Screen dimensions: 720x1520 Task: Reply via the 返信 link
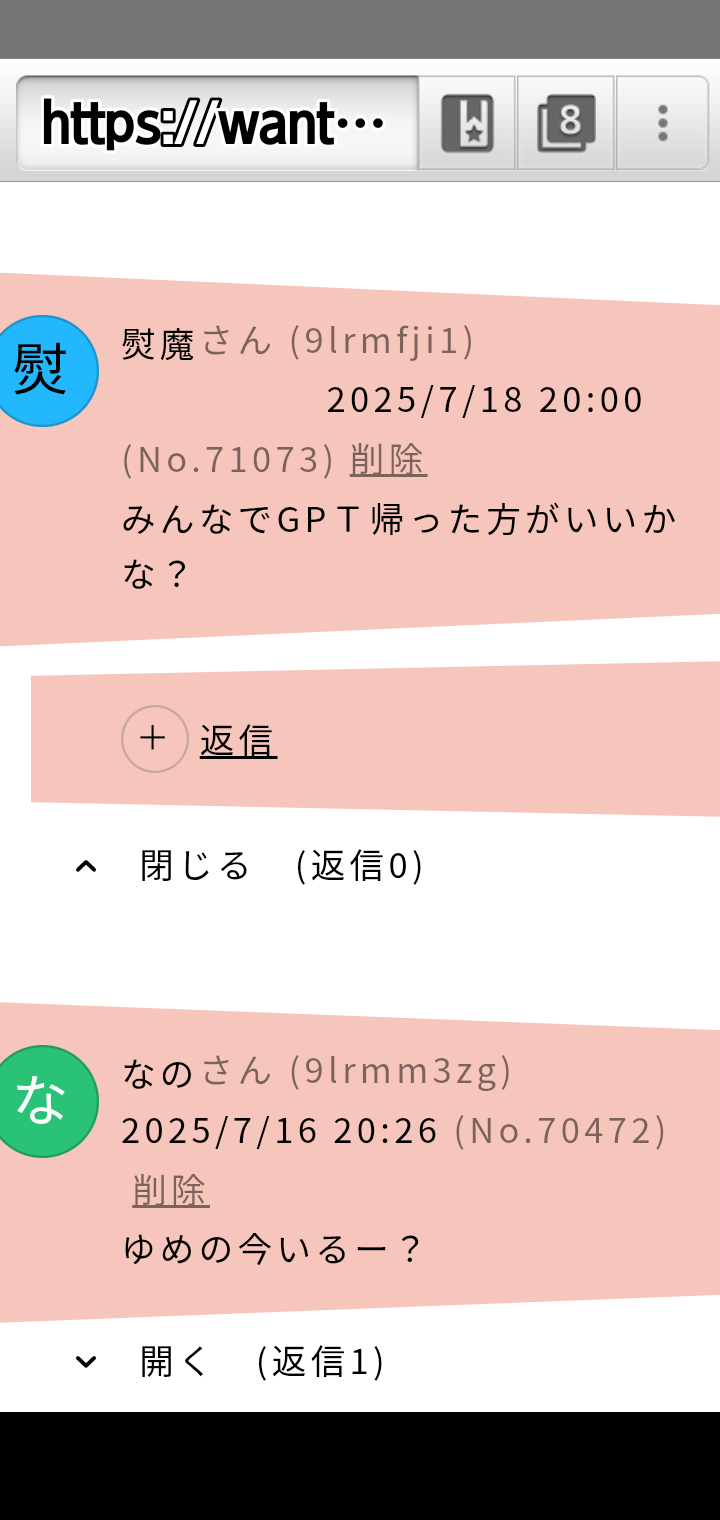tap(238, 741)
